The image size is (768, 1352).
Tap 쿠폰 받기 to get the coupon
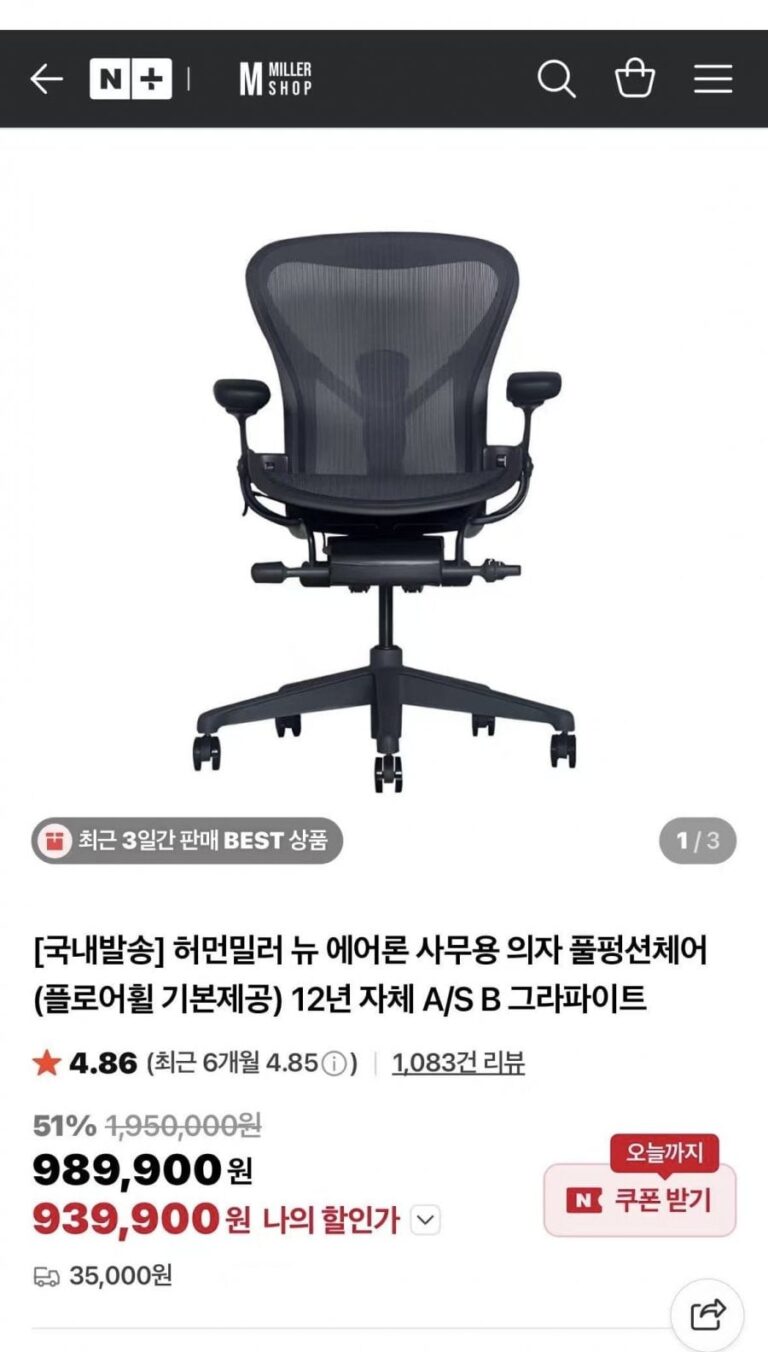tap(640, 1200)
